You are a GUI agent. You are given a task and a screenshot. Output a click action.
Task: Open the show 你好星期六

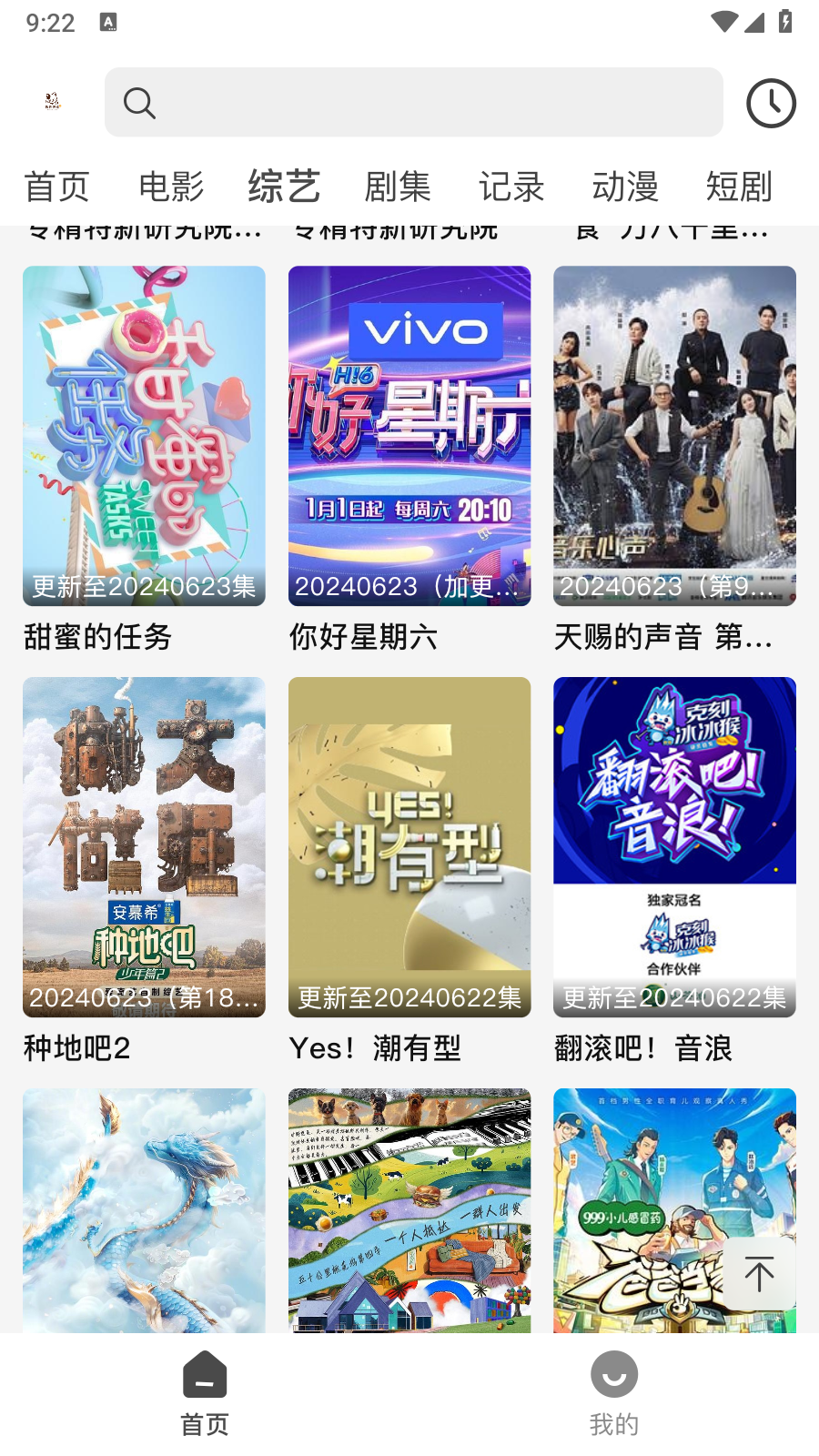[409, 437]
